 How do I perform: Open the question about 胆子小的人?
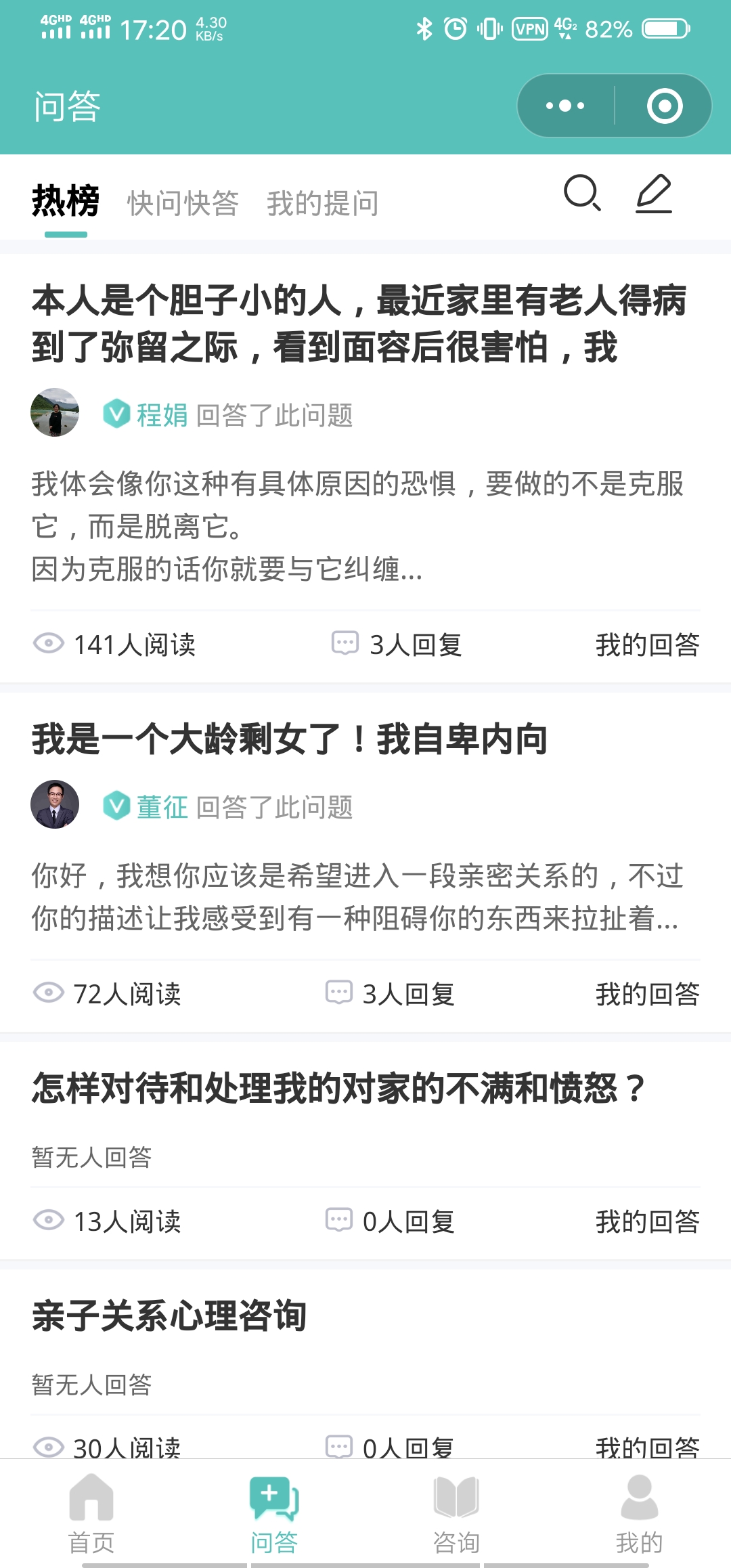[359, 324]
